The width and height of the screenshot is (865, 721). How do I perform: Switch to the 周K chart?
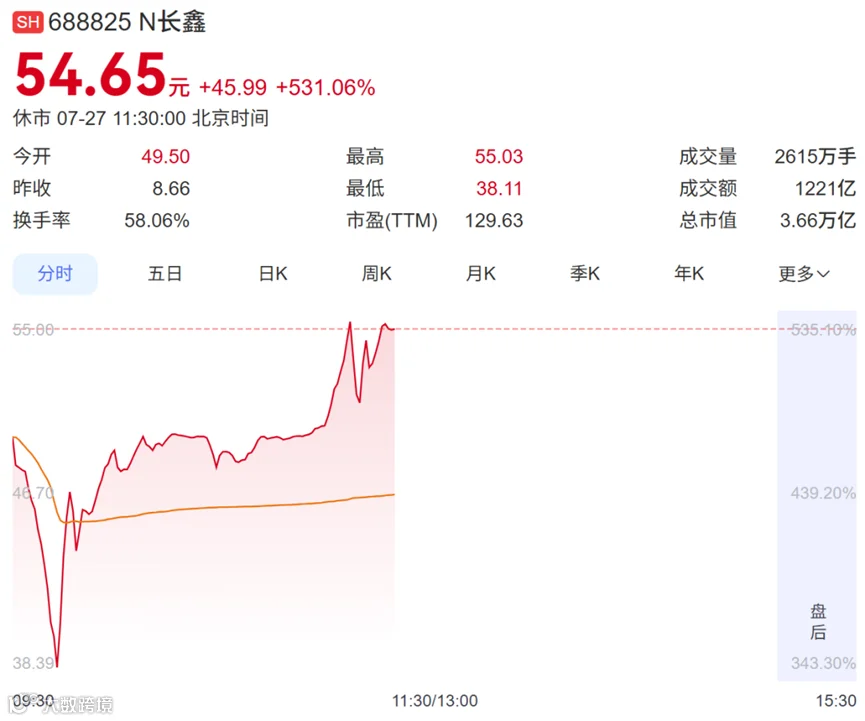click(377, 274)
